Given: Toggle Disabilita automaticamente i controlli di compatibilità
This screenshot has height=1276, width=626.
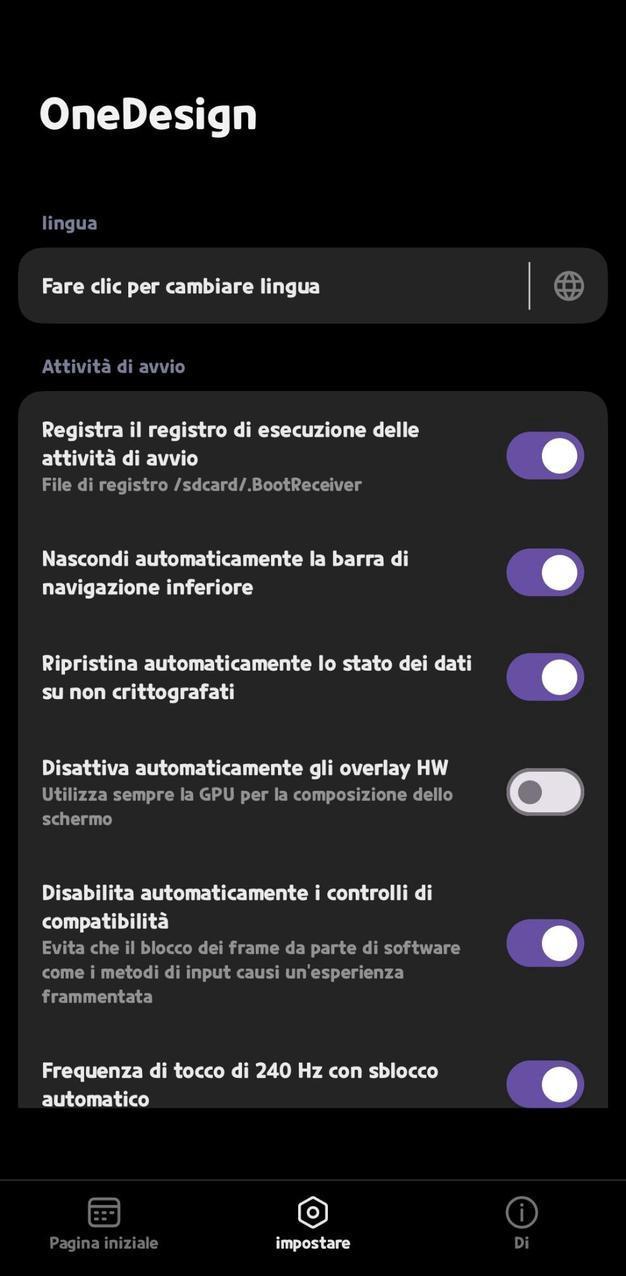Looking at the screenshot, I should (x=545, y=943).
